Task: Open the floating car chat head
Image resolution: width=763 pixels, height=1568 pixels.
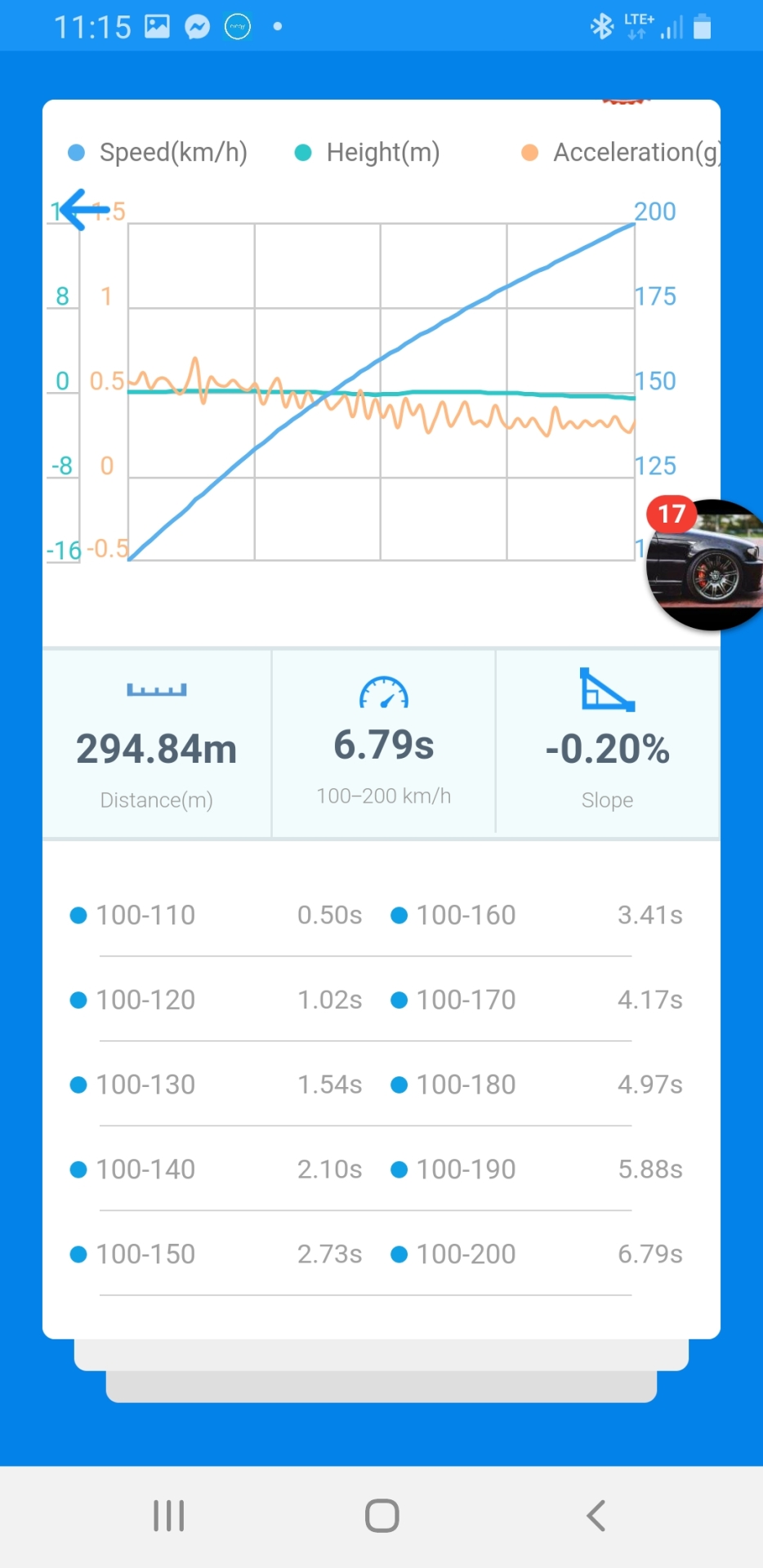Action: tap(705, 564)
